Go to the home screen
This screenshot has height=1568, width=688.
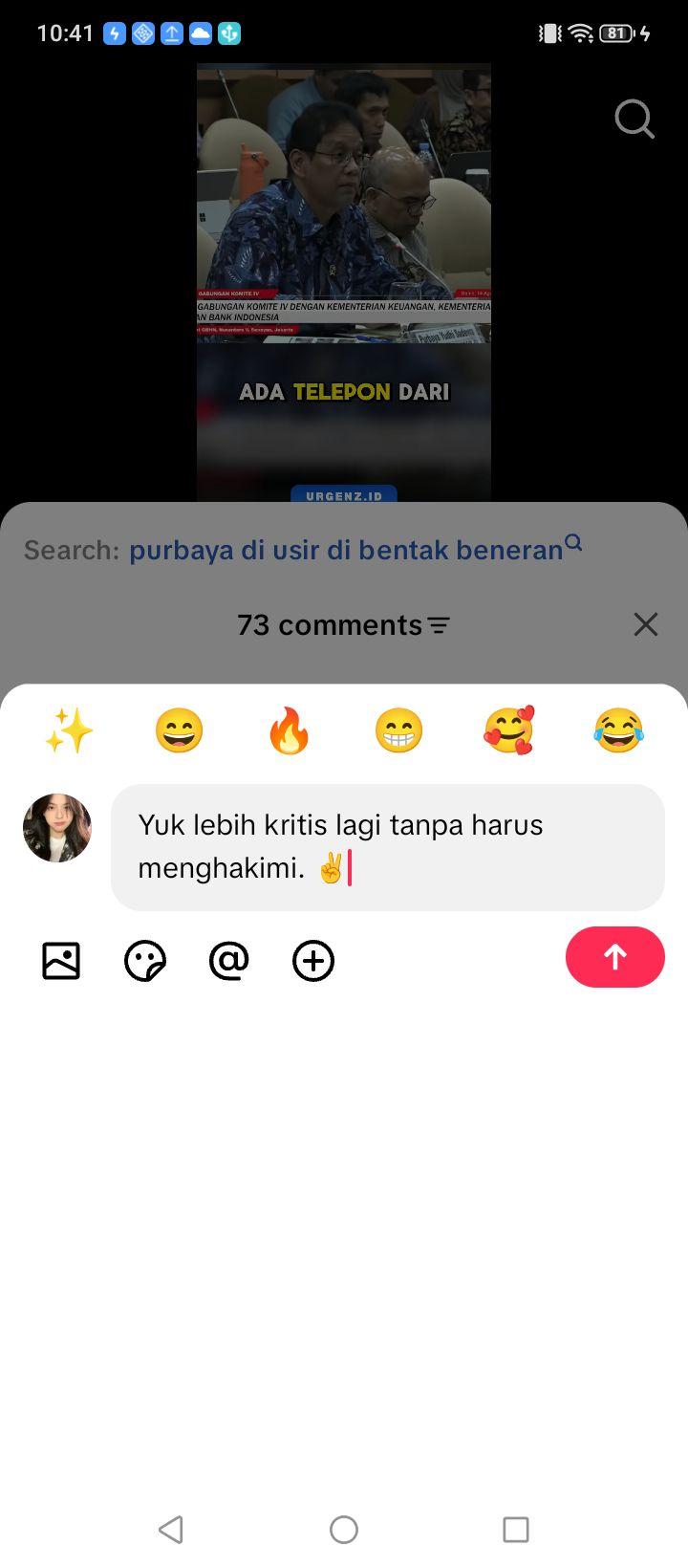(x=344, y=1530)
